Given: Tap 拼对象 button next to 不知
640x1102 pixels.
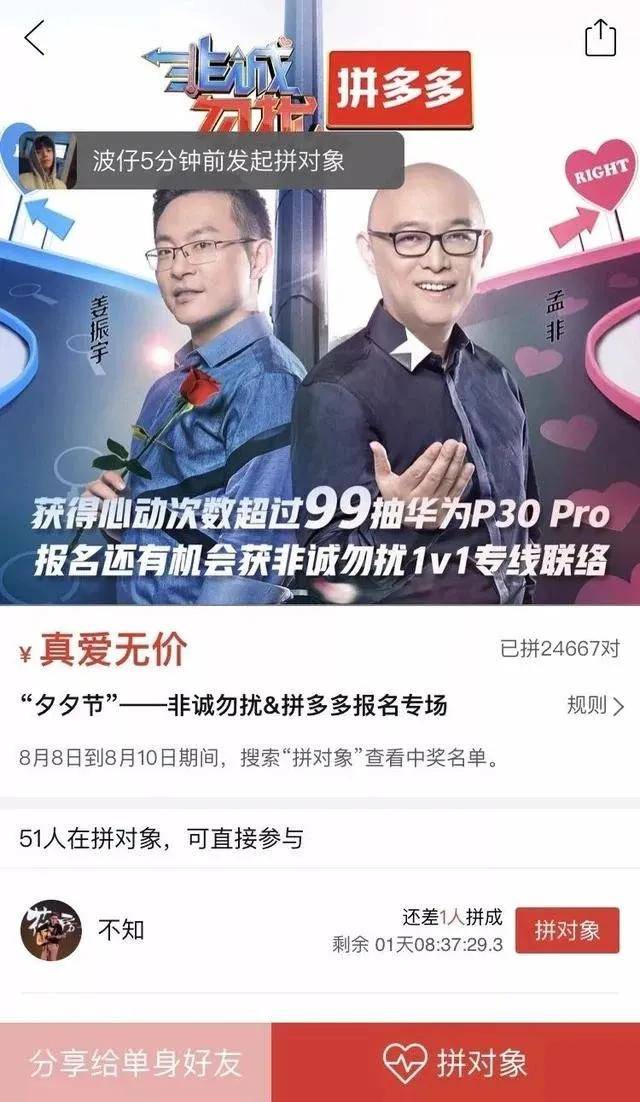Looking at the screenshot, I should coord(567,930).
